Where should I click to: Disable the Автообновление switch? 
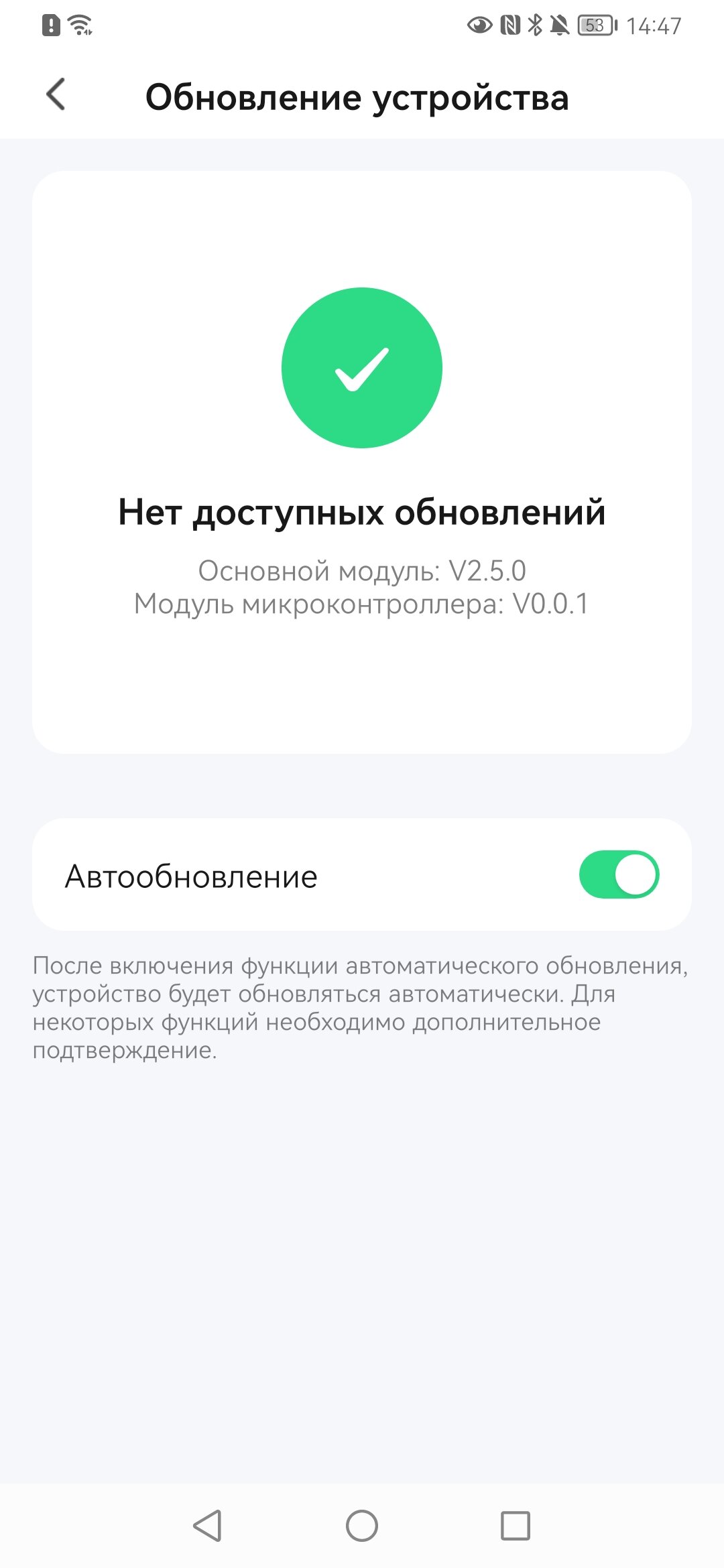click(618, 874)
